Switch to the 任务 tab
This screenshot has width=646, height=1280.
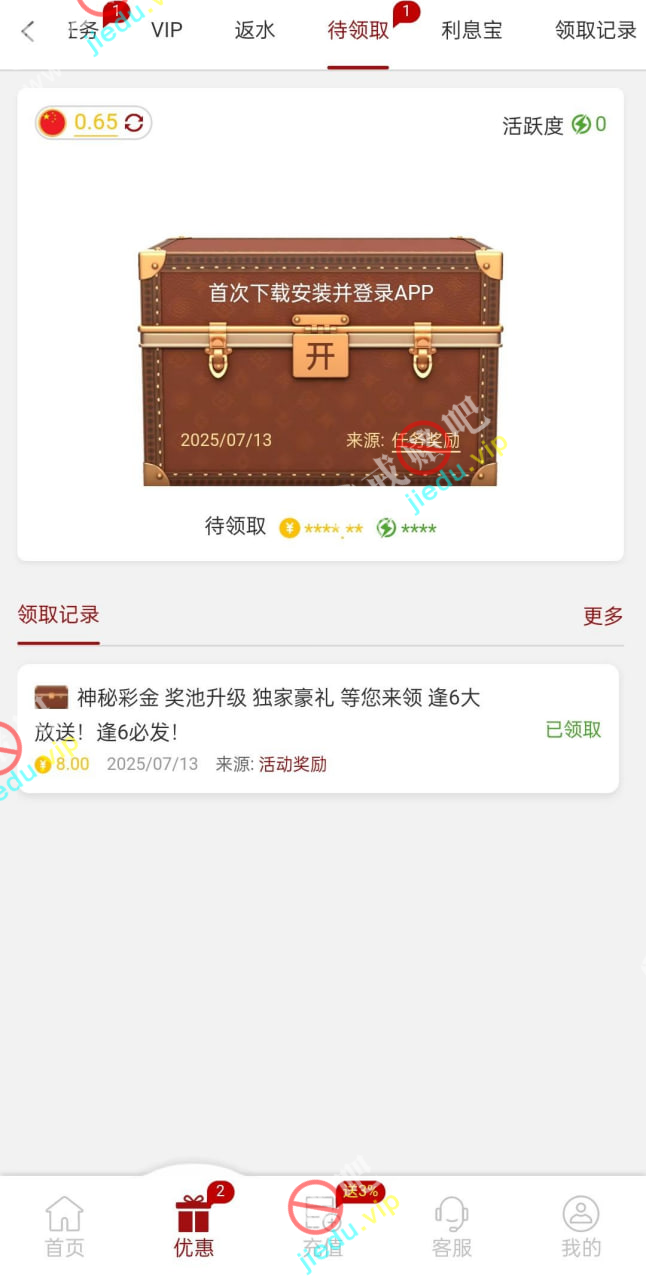coord(85,31)
